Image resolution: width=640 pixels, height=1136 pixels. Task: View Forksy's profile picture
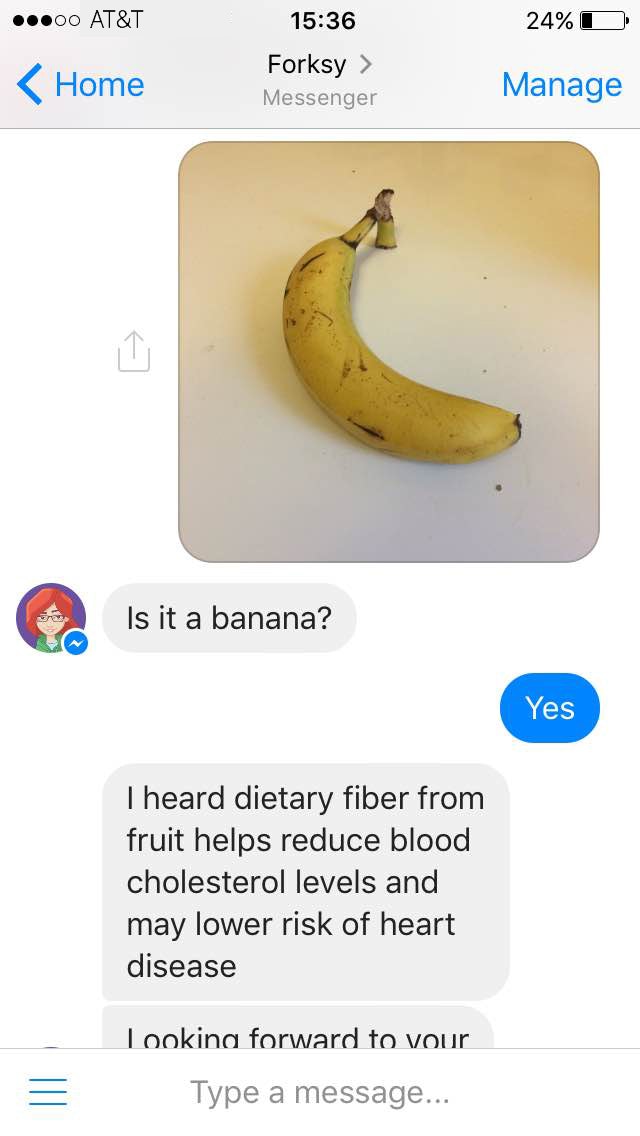pos(50,617)
